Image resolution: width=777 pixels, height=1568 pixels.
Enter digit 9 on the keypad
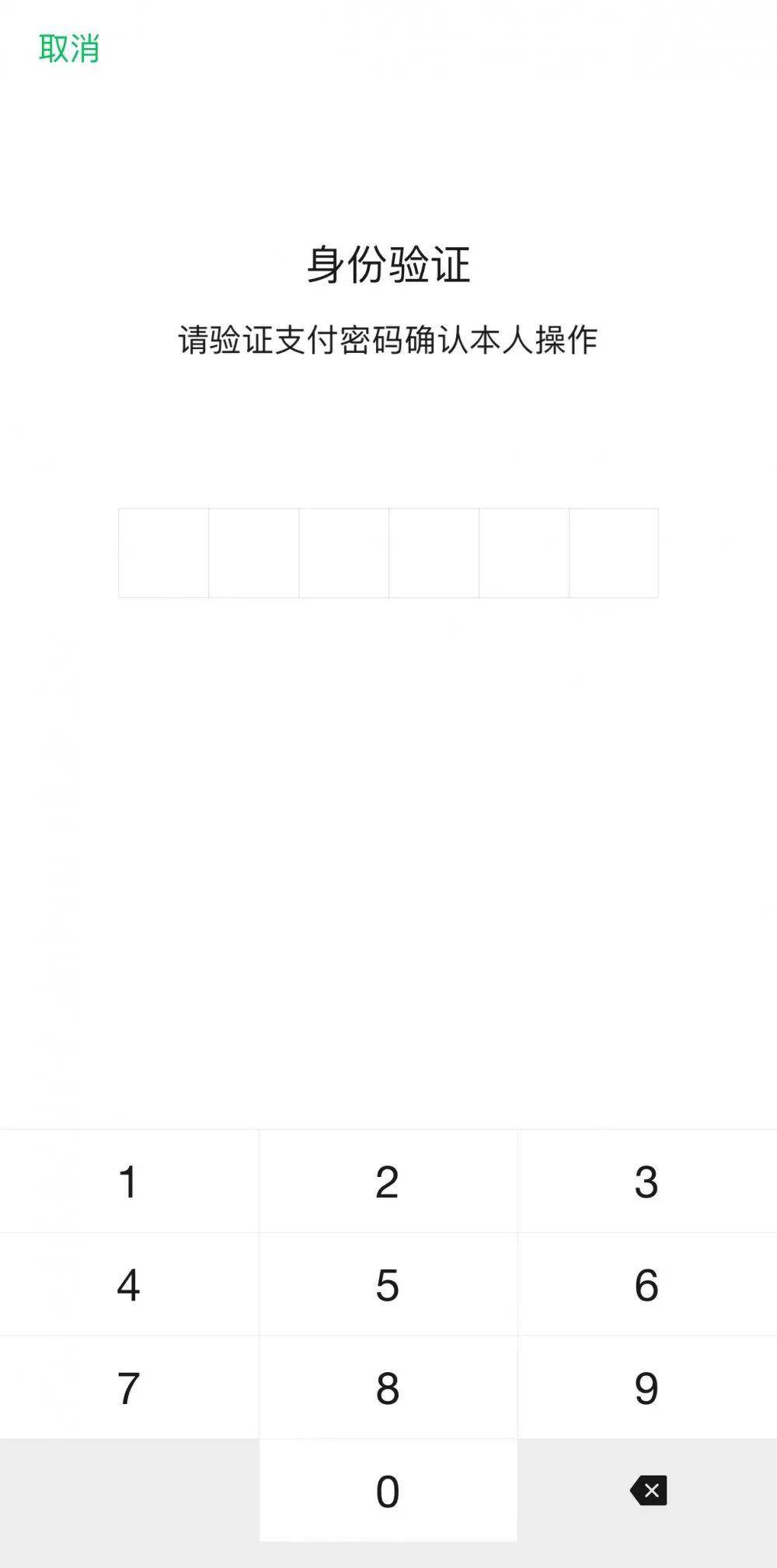[x=647, y=1388]
